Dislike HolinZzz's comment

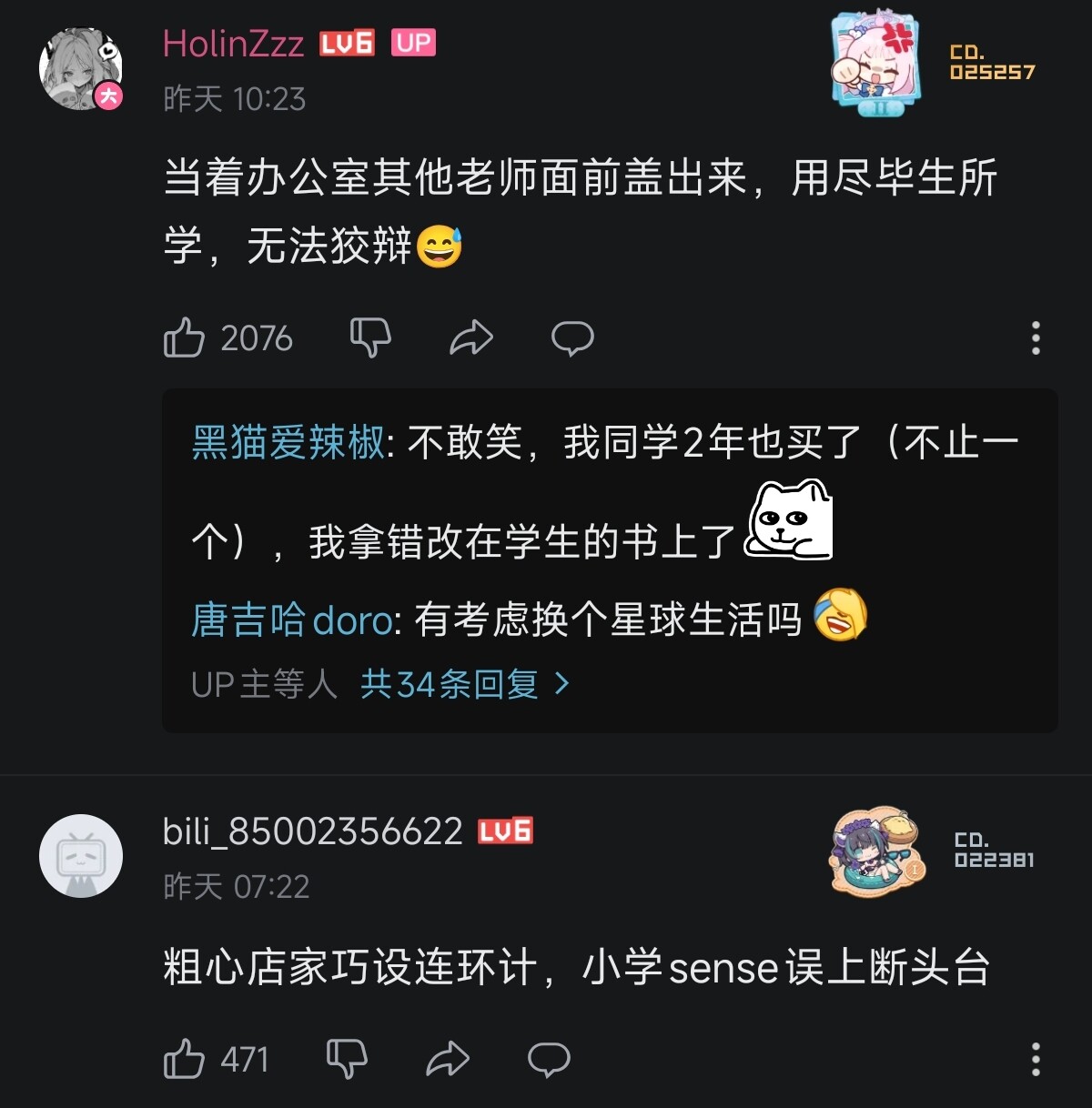pyautogui.click(x=370, y=337)
